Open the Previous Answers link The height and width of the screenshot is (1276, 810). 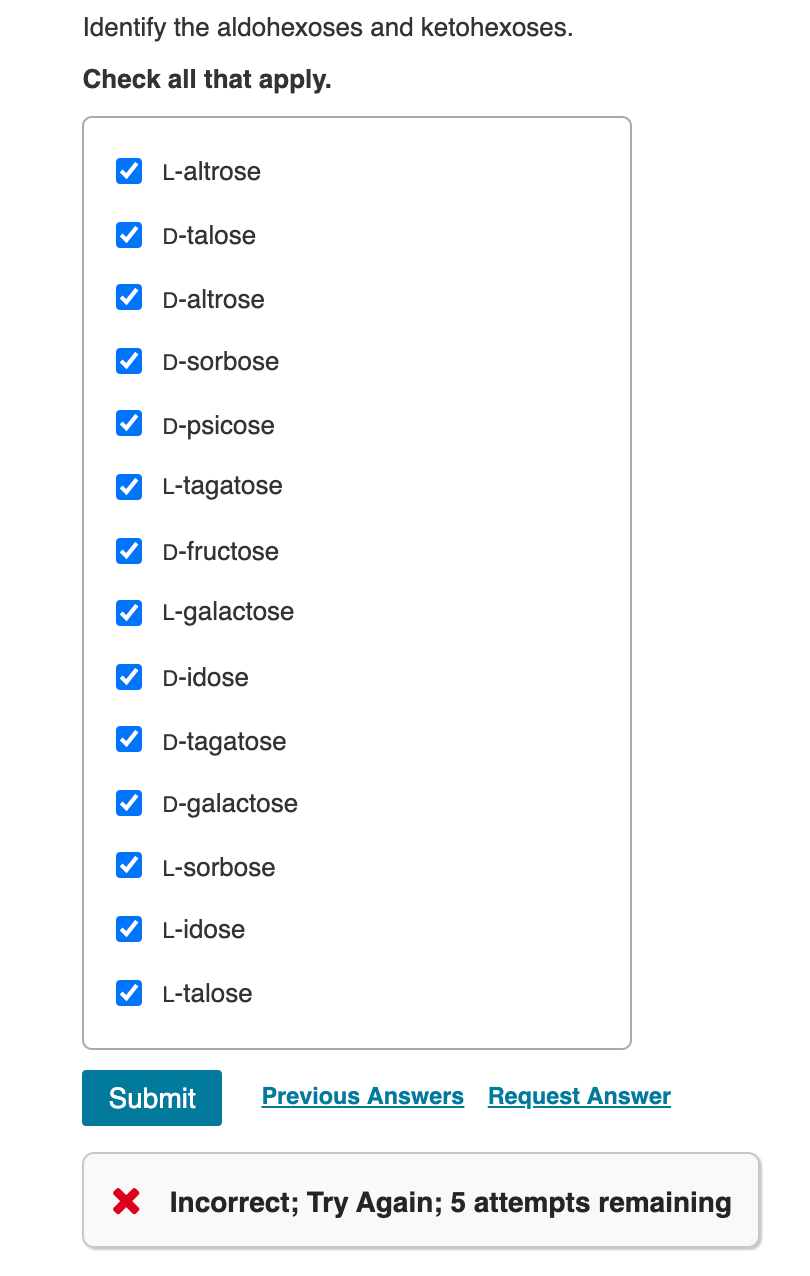click(362, 1096)
